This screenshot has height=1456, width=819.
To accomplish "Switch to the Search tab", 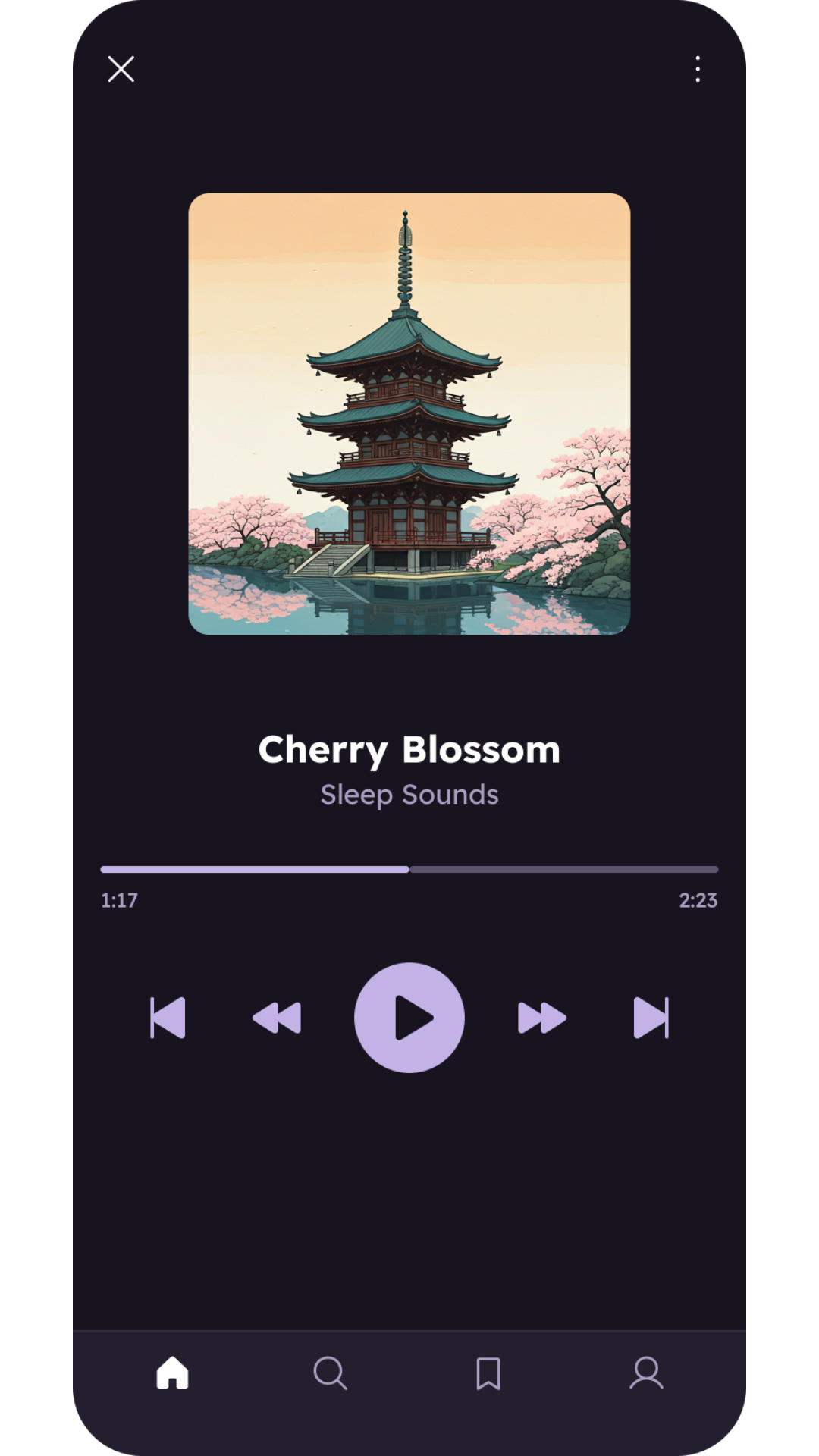I will click(x=330, y=1373).
